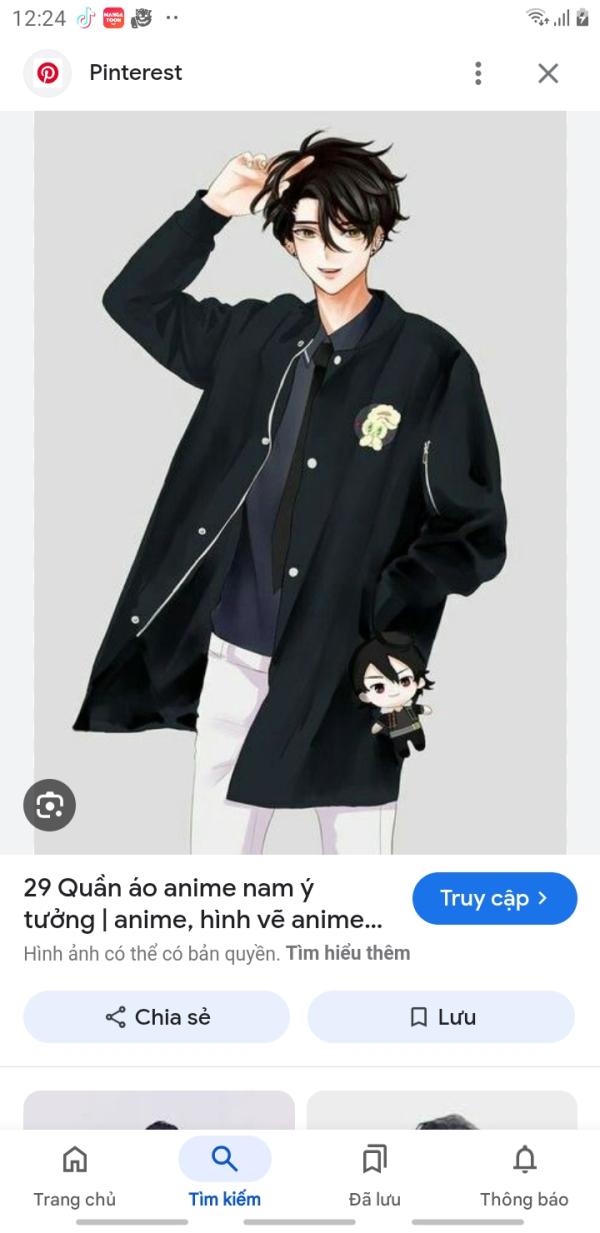The image size is (600, 1233).
Task: Save the image with Lưu
Action: (441, 1017)
